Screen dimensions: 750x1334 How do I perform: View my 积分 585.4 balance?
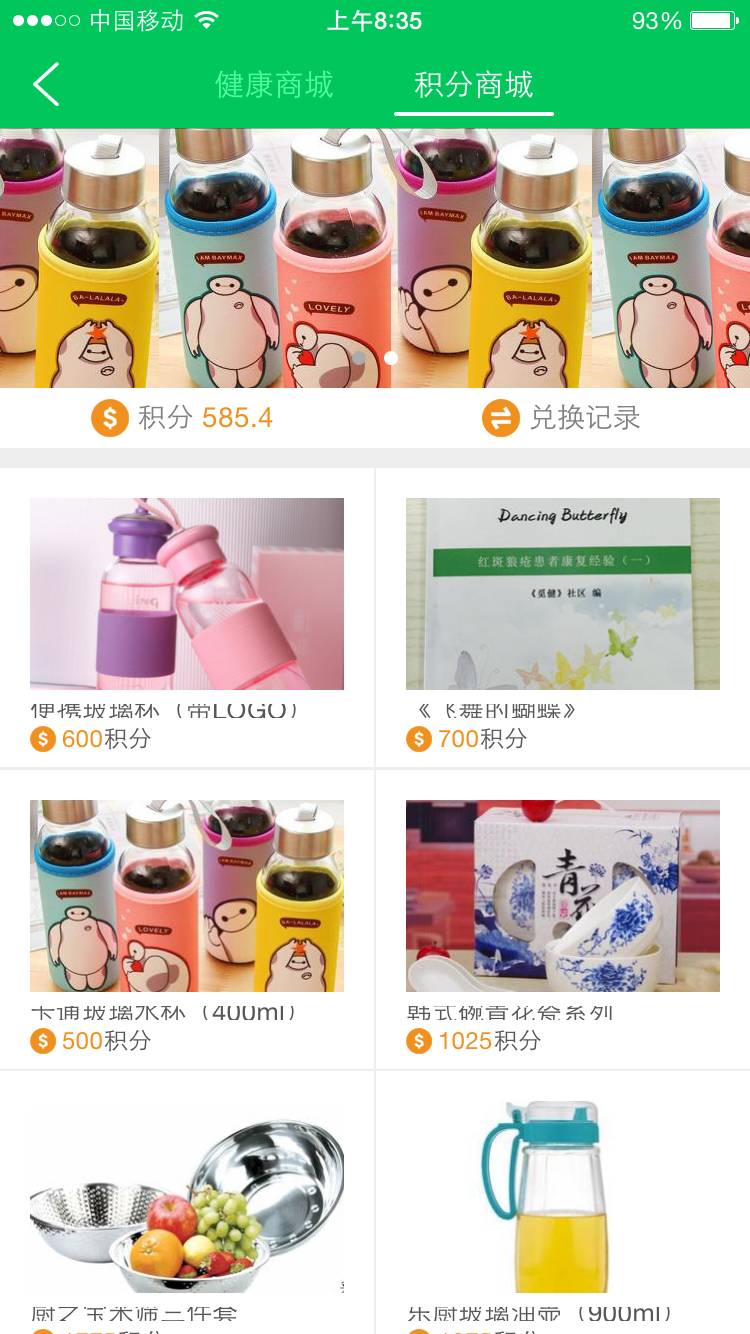(x=183, y=418)
